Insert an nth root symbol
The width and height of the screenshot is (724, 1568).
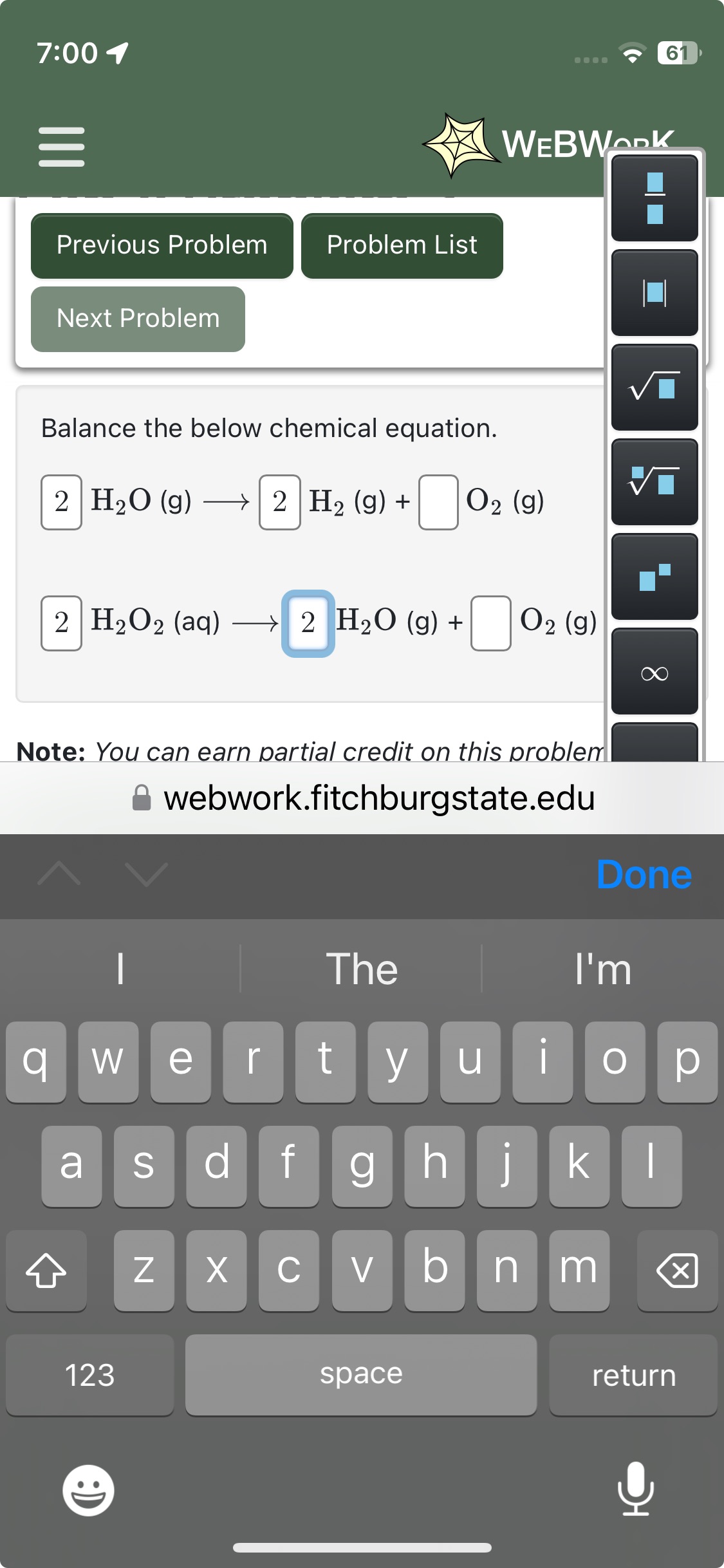(x=654, y=482)
